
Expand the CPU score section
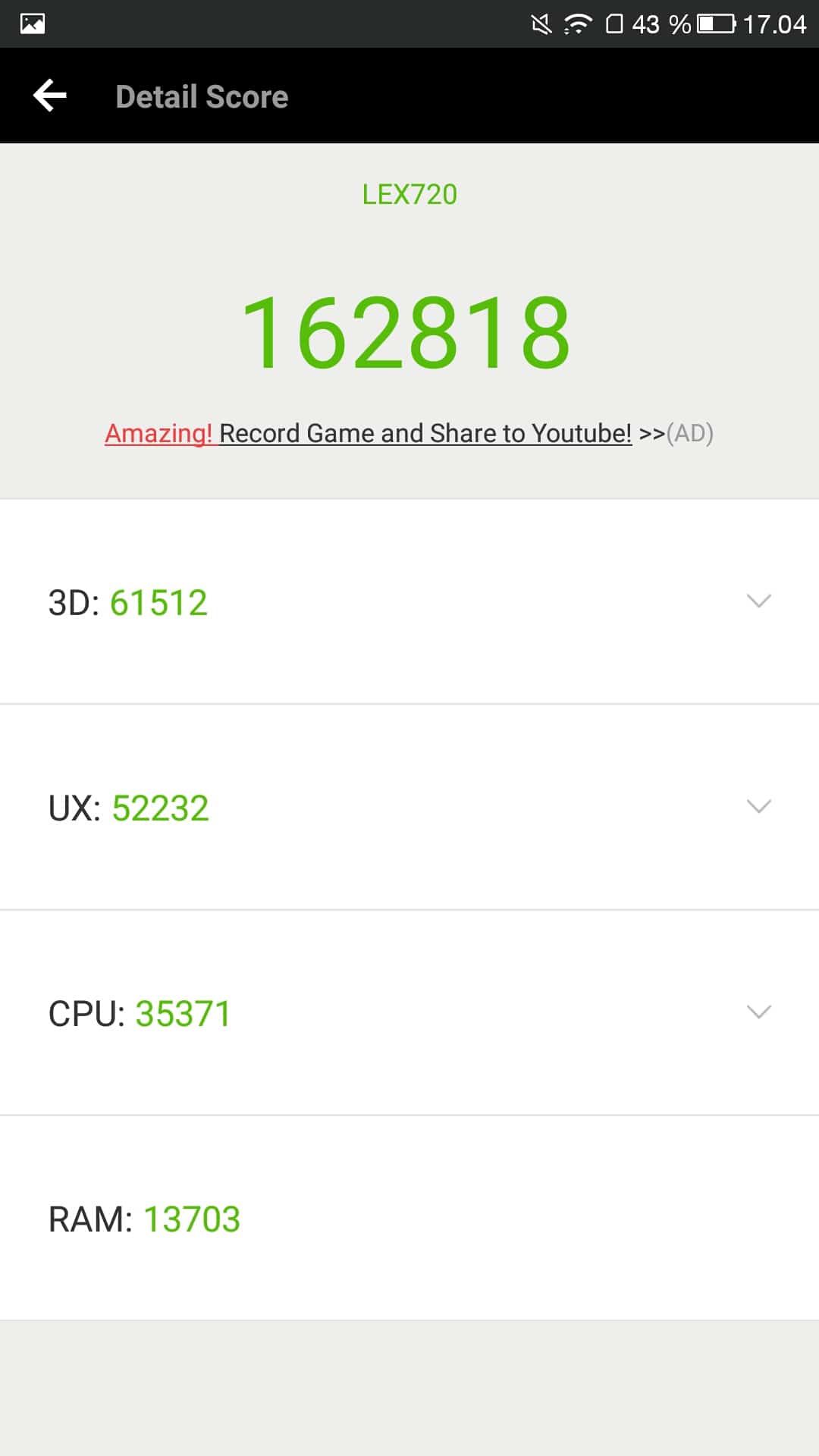[758, 1012]
